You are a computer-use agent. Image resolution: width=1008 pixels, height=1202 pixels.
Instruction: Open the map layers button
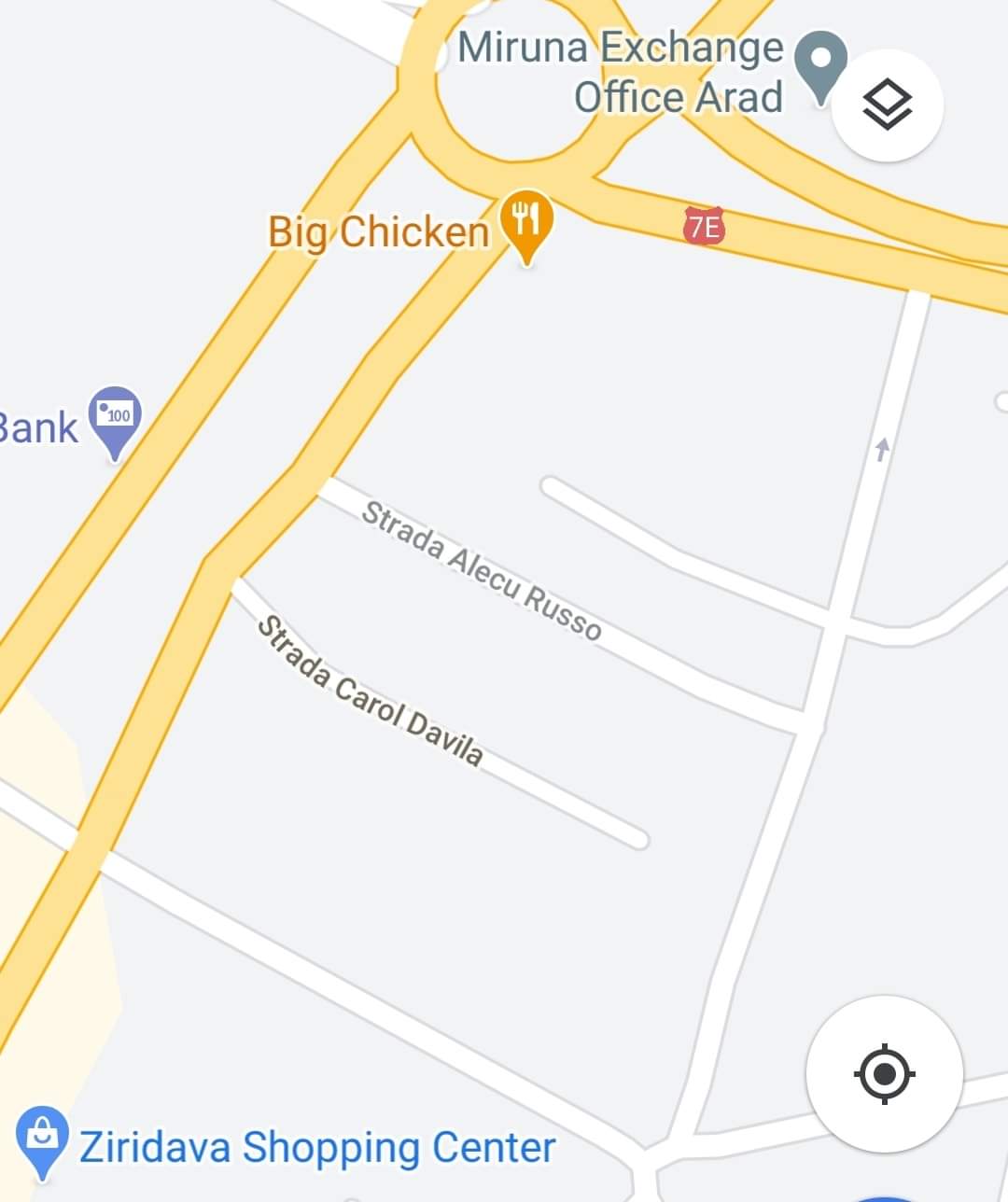(887, 105)
